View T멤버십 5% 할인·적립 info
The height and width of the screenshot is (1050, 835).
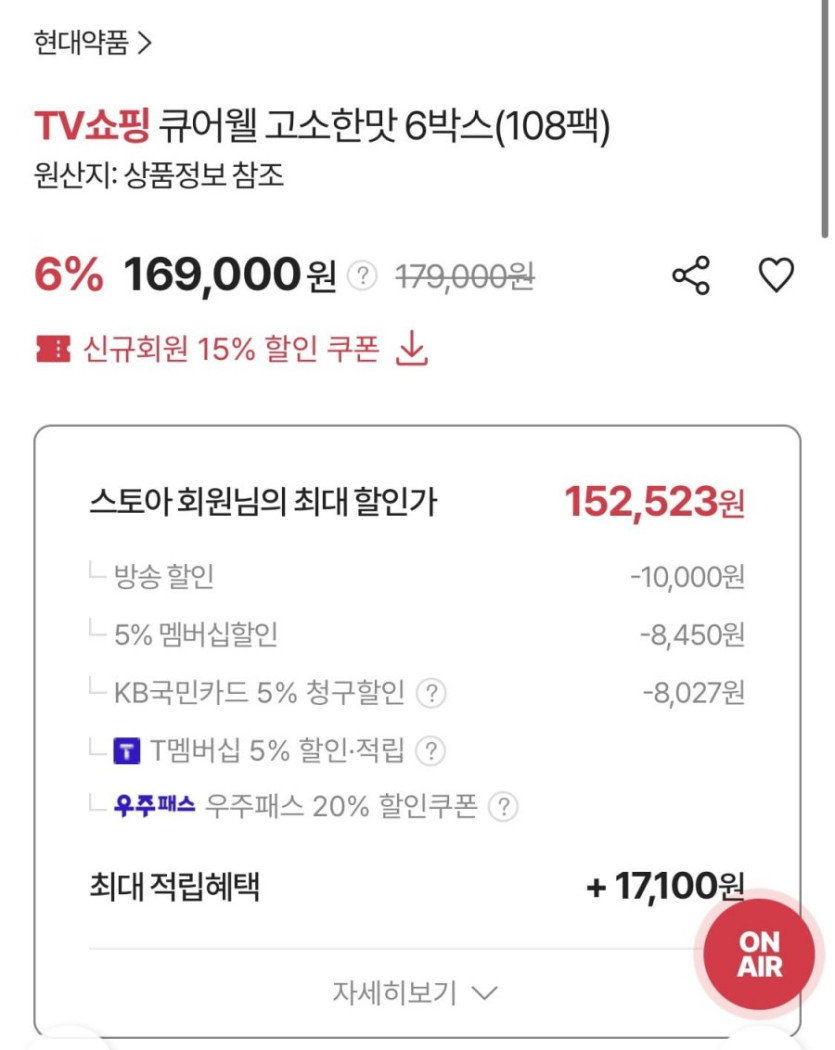[x=430, y=750]
